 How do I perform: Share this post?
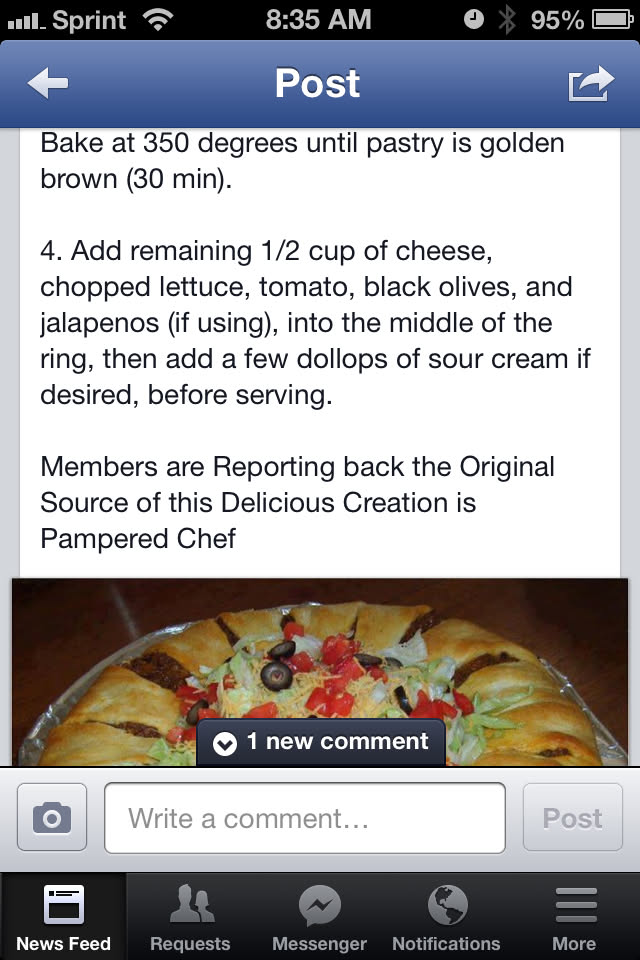click(x=590, y=84)
